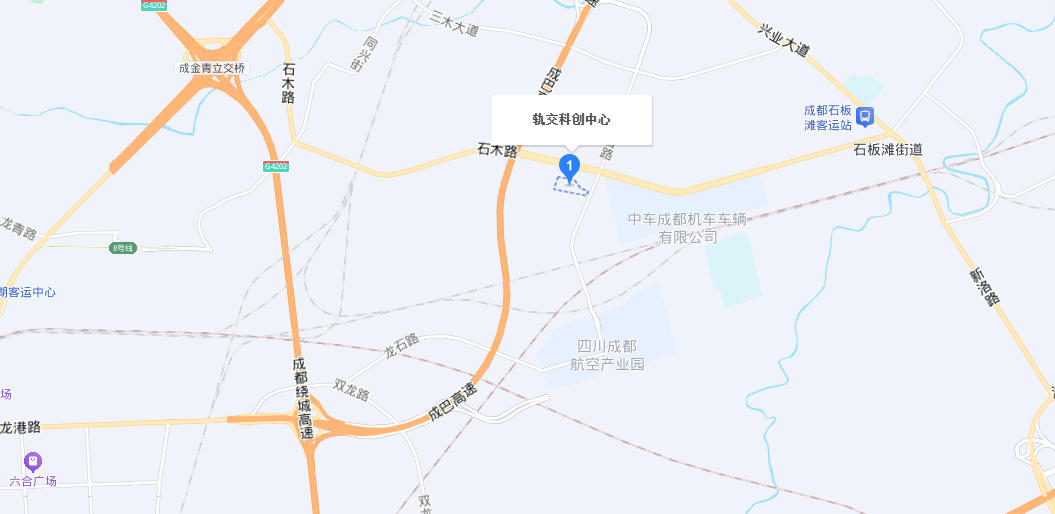Tap the blue location marker numbered 1
The width and height of the screenshot is (1055, 514).
tap(570, 167)
